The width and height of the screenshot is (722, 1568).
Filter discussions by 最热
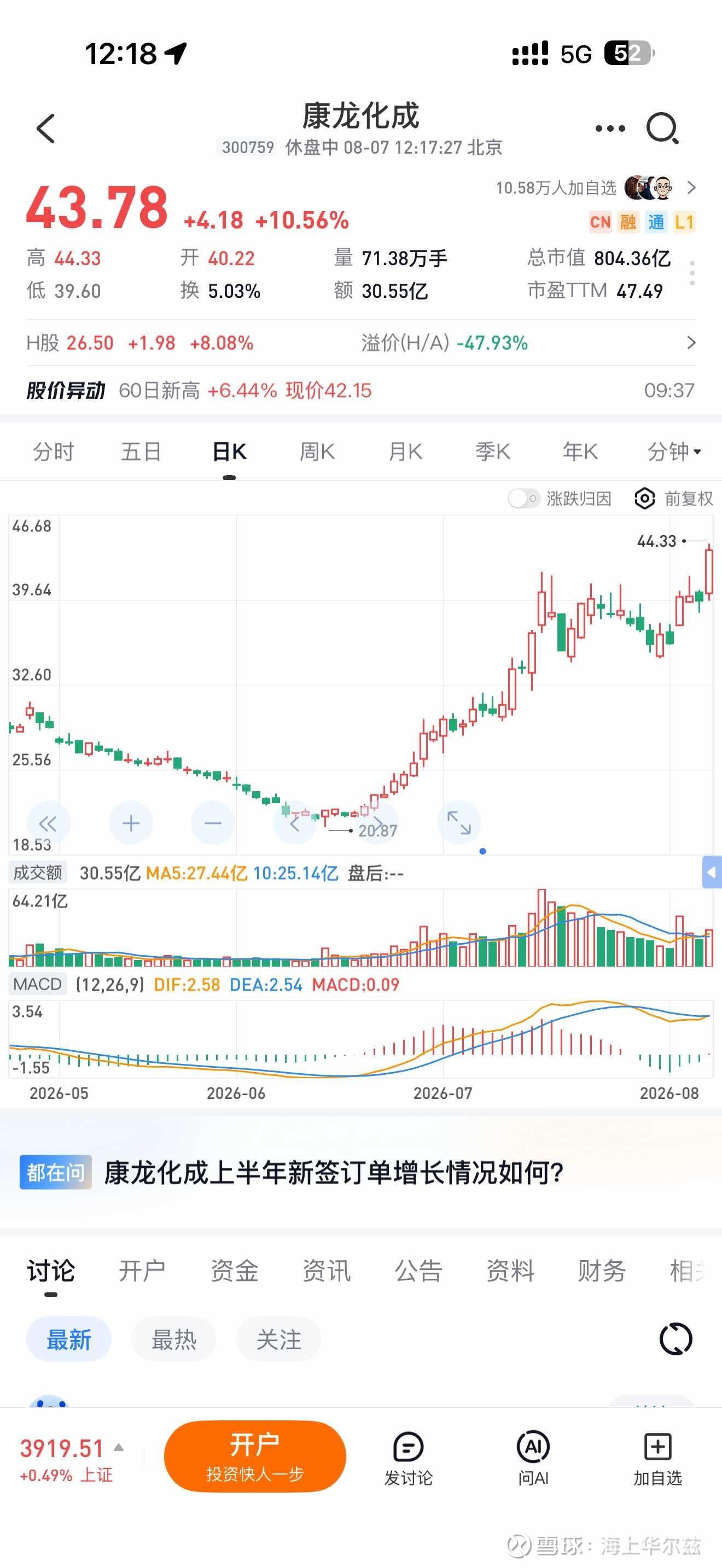174,1339
